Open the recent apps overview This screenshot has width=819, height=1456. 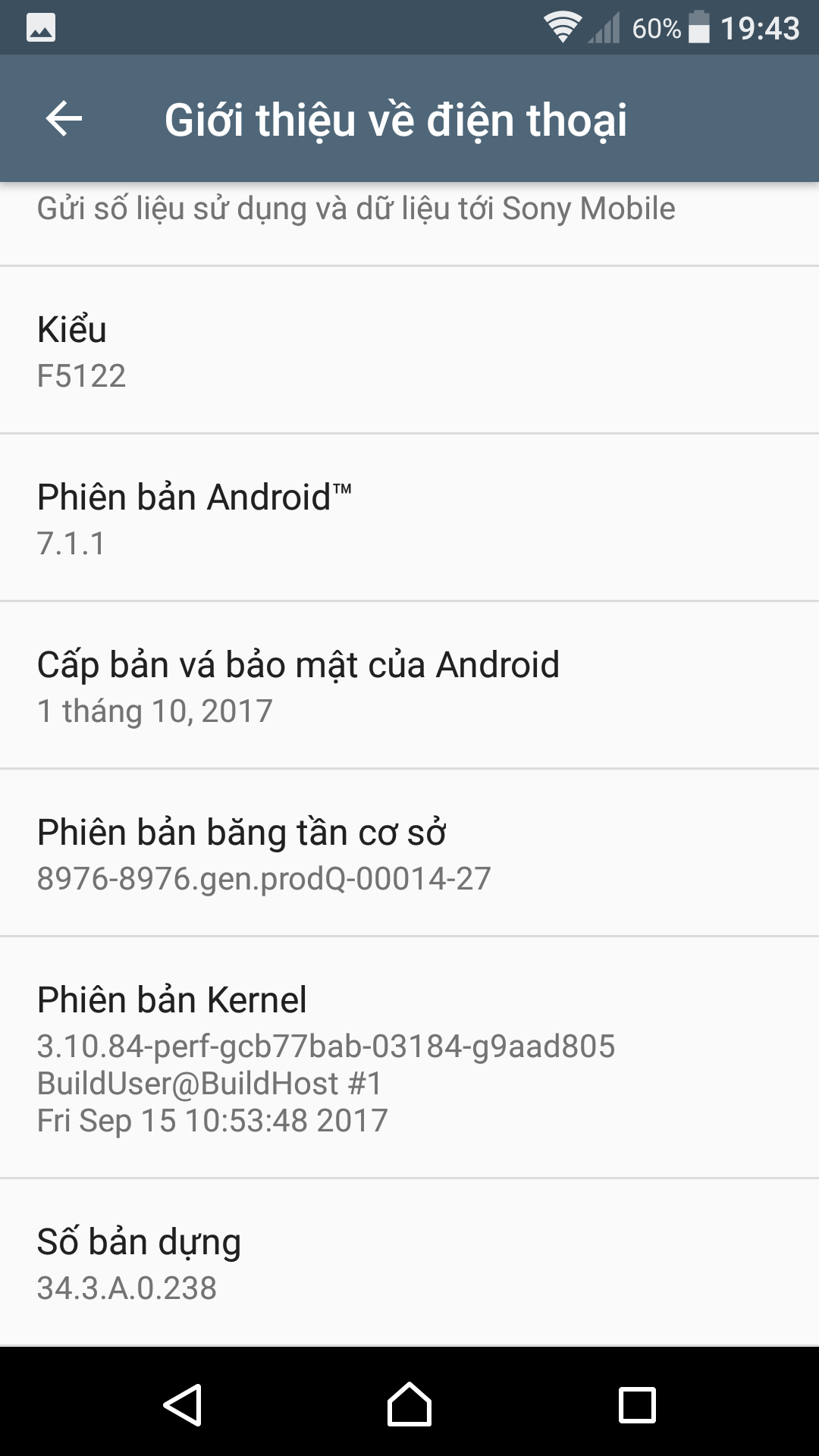(x=637, y=1404)
